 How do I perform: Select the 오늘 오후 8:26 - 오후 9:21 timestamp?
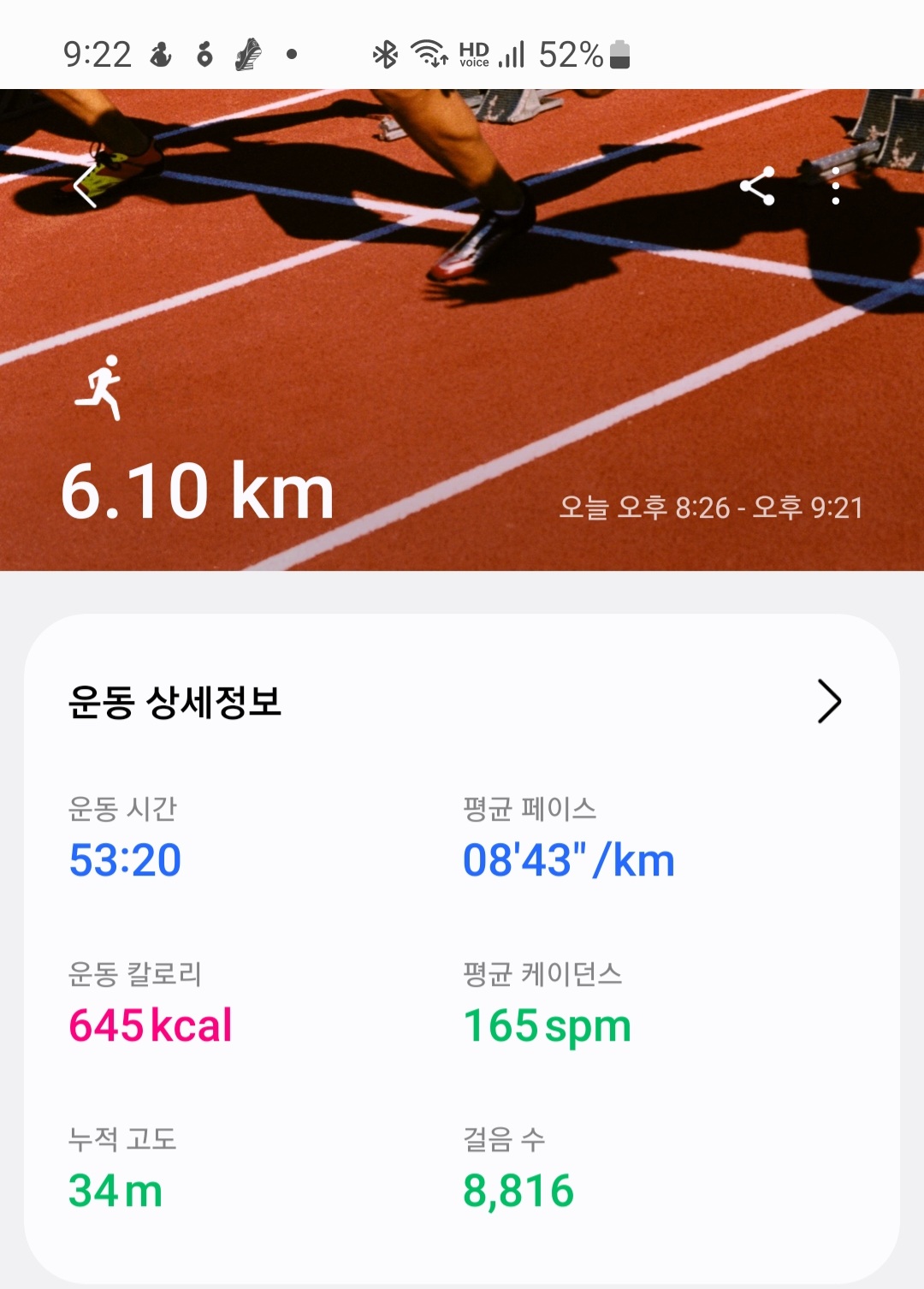(713, 507)
